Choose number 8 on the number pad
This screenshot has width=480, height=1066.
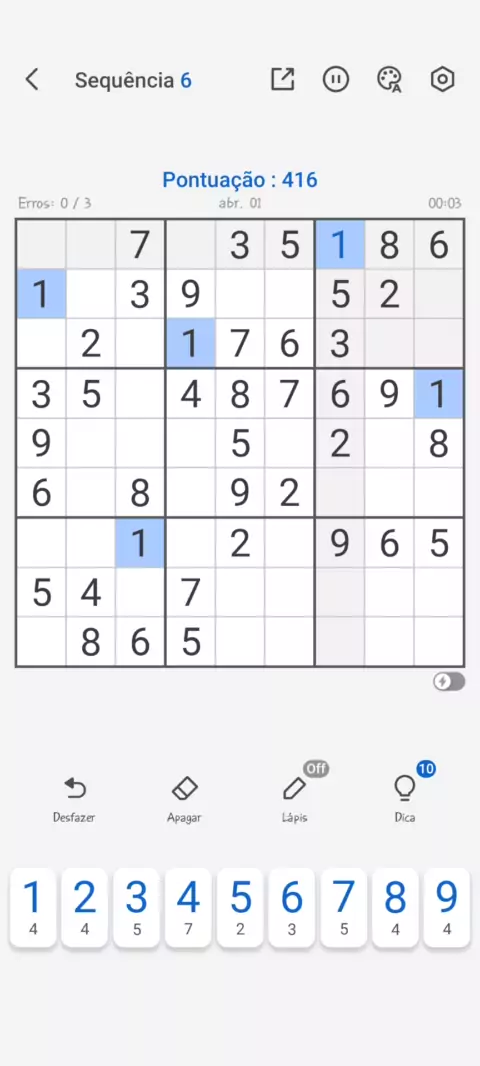point(396,908)
